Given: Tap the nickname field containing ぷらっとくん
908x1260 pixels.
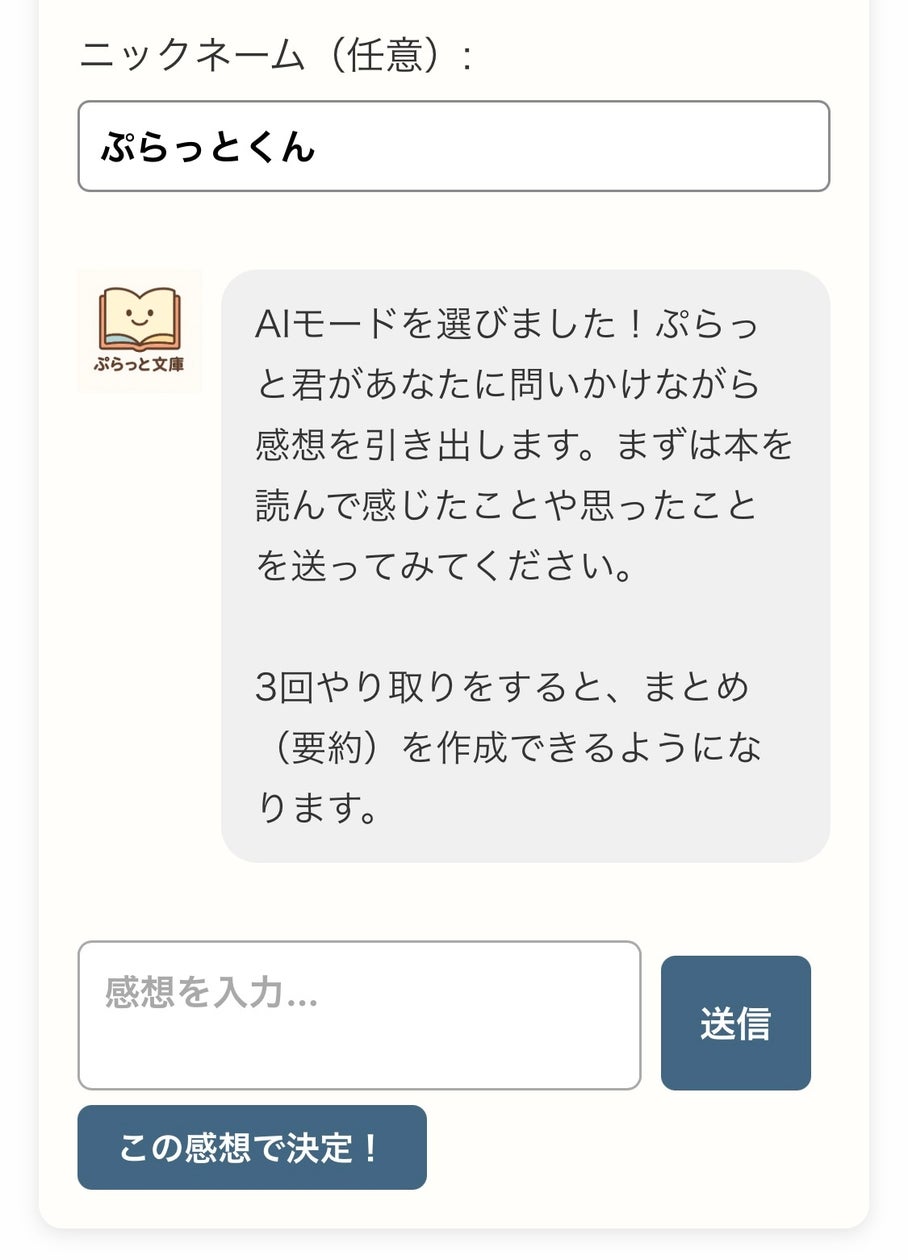Looking at the screenshot, I should coord(453,146).
